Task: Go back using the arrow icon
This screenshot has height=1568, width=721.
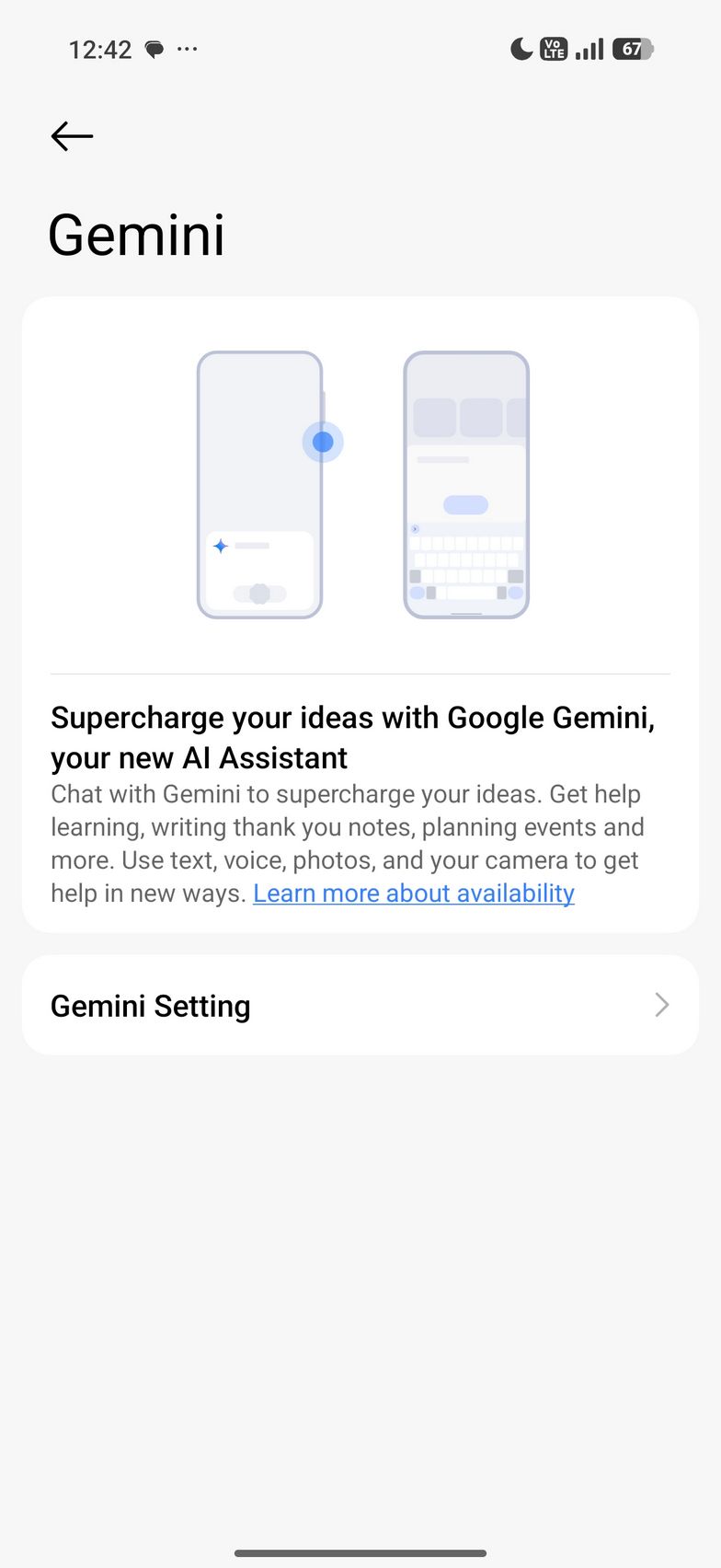Action: (x=72, y=136)
